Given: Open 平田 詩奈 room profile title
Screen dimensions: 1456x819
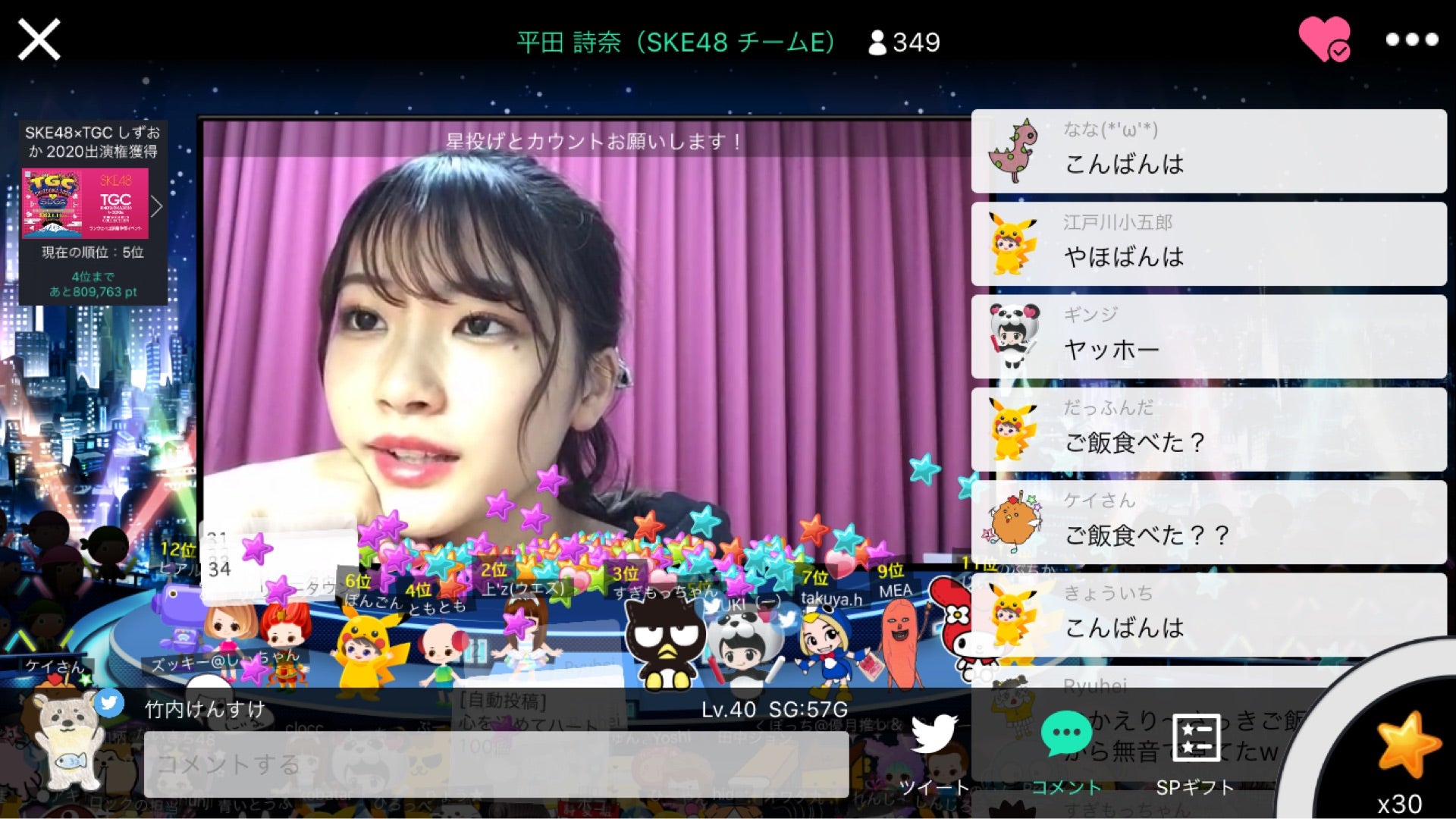Looking at the screenshot, I should click(x=675, y=42).
